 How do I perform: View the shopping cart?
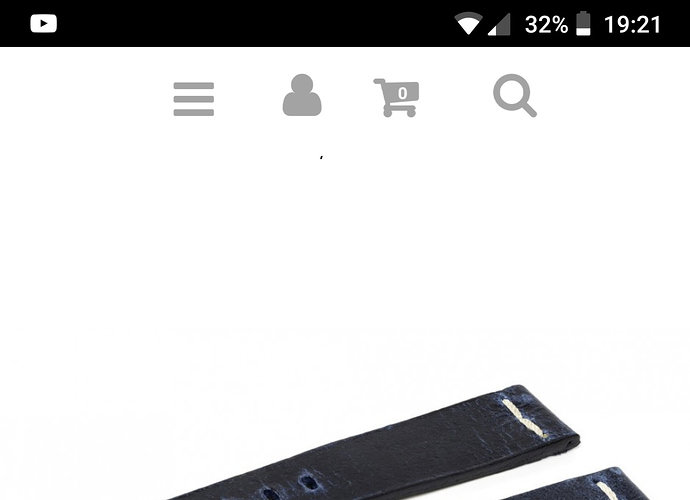click(396, 98)
